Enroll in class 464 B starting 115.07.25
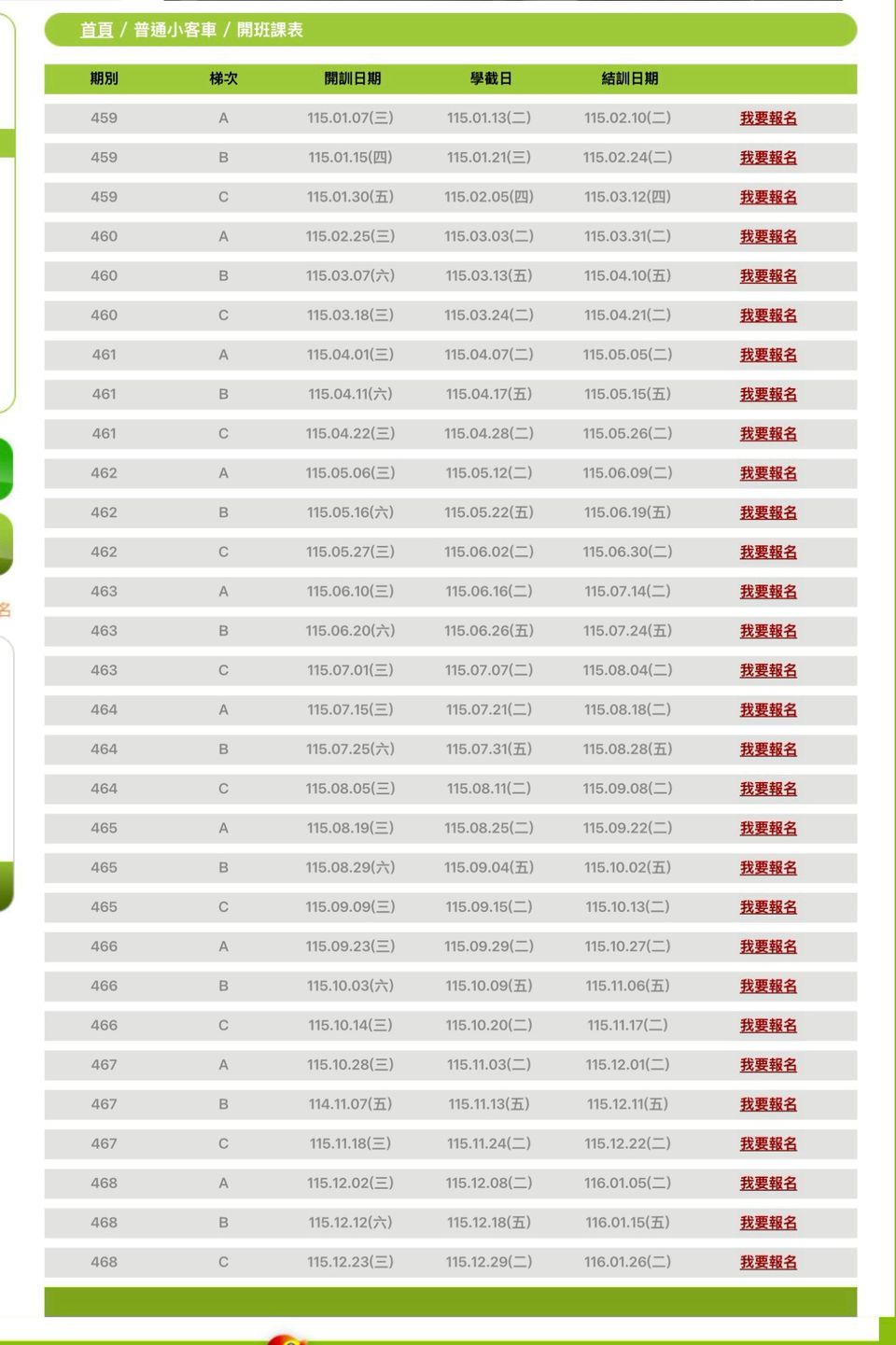The height and width of the screenshot is (1345, 896). click(768, 750)
